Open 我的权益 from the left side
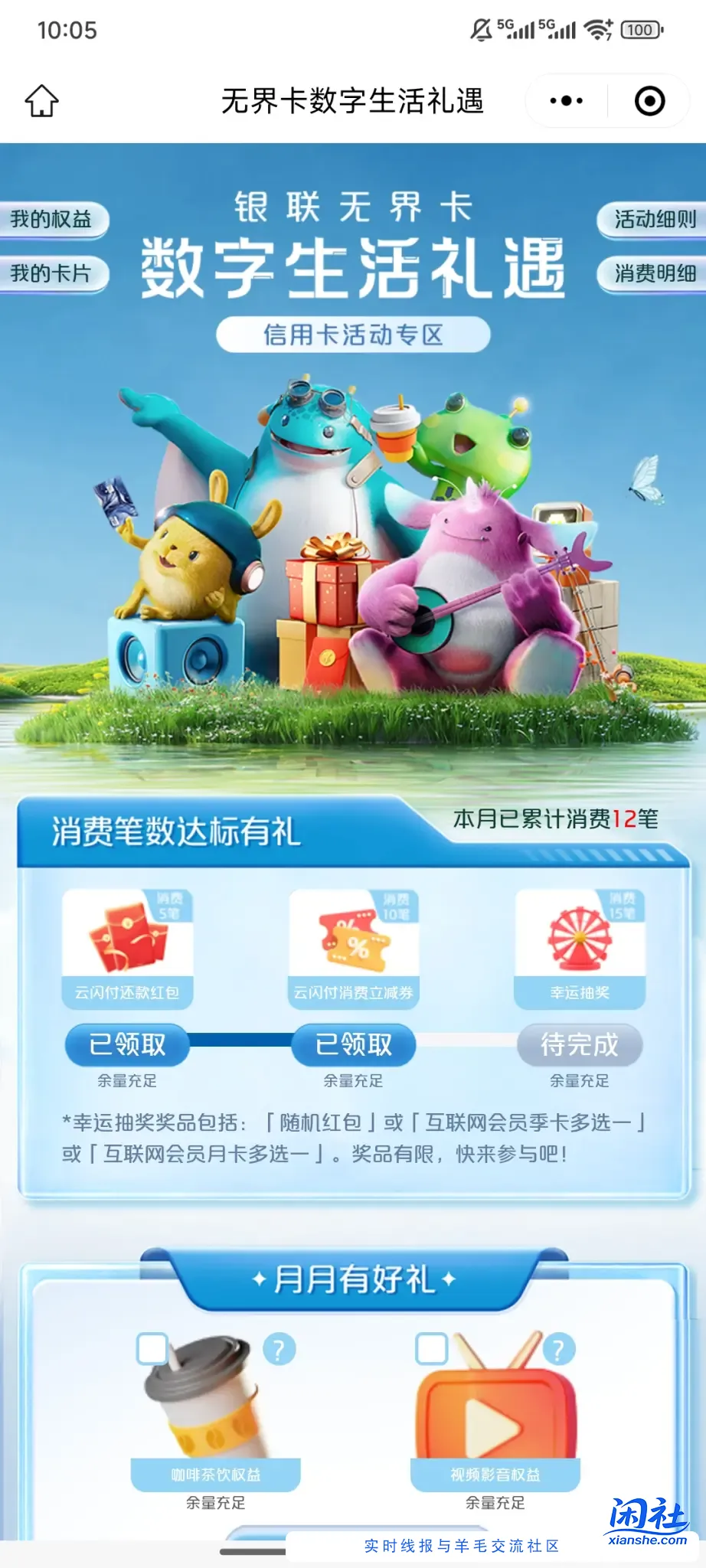The height and width of the screenshot is (1568, 706). tap(51, 220)
